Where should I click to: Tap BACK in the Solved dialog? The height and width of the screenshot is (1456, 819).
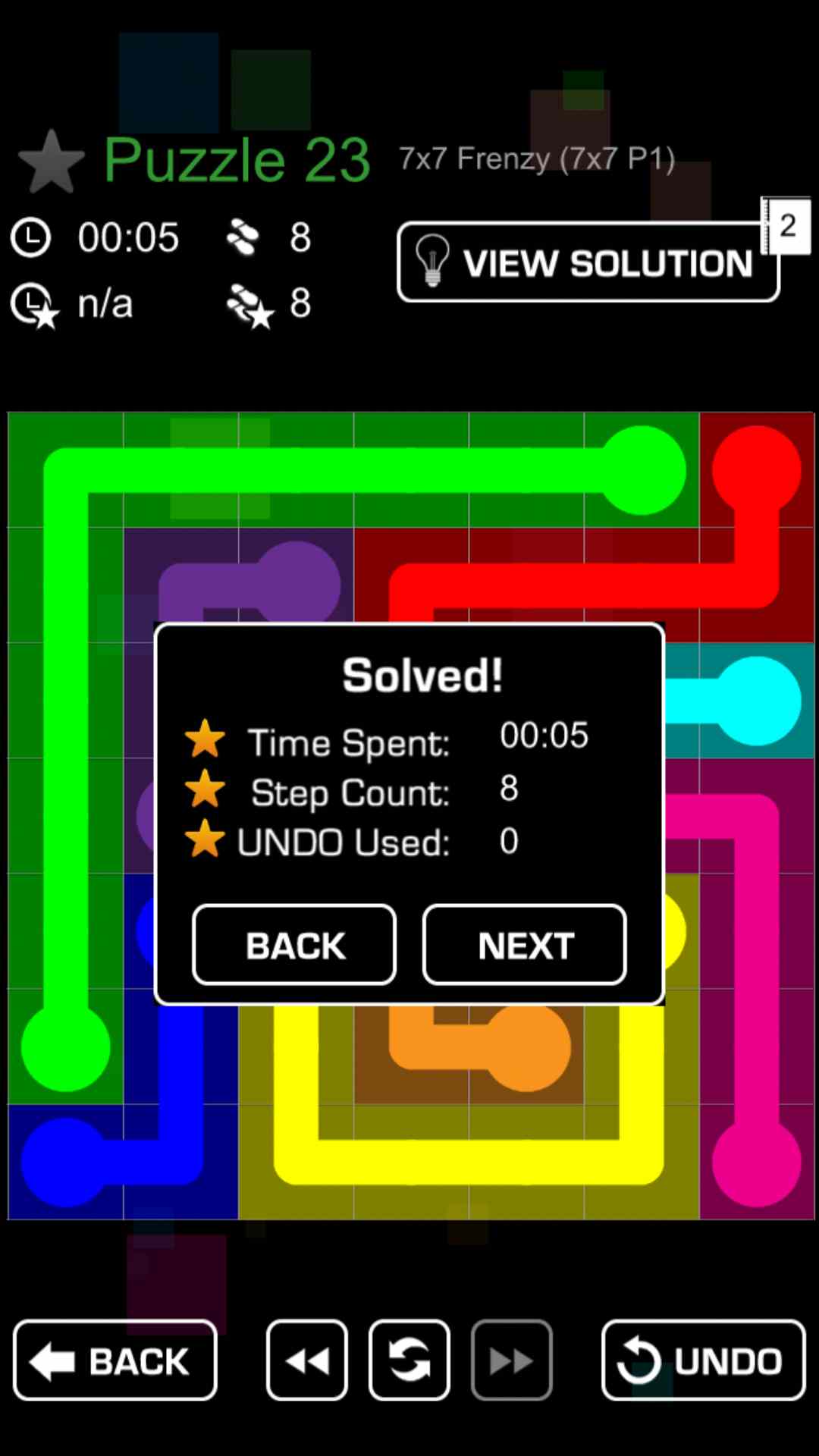click(294, 945)
